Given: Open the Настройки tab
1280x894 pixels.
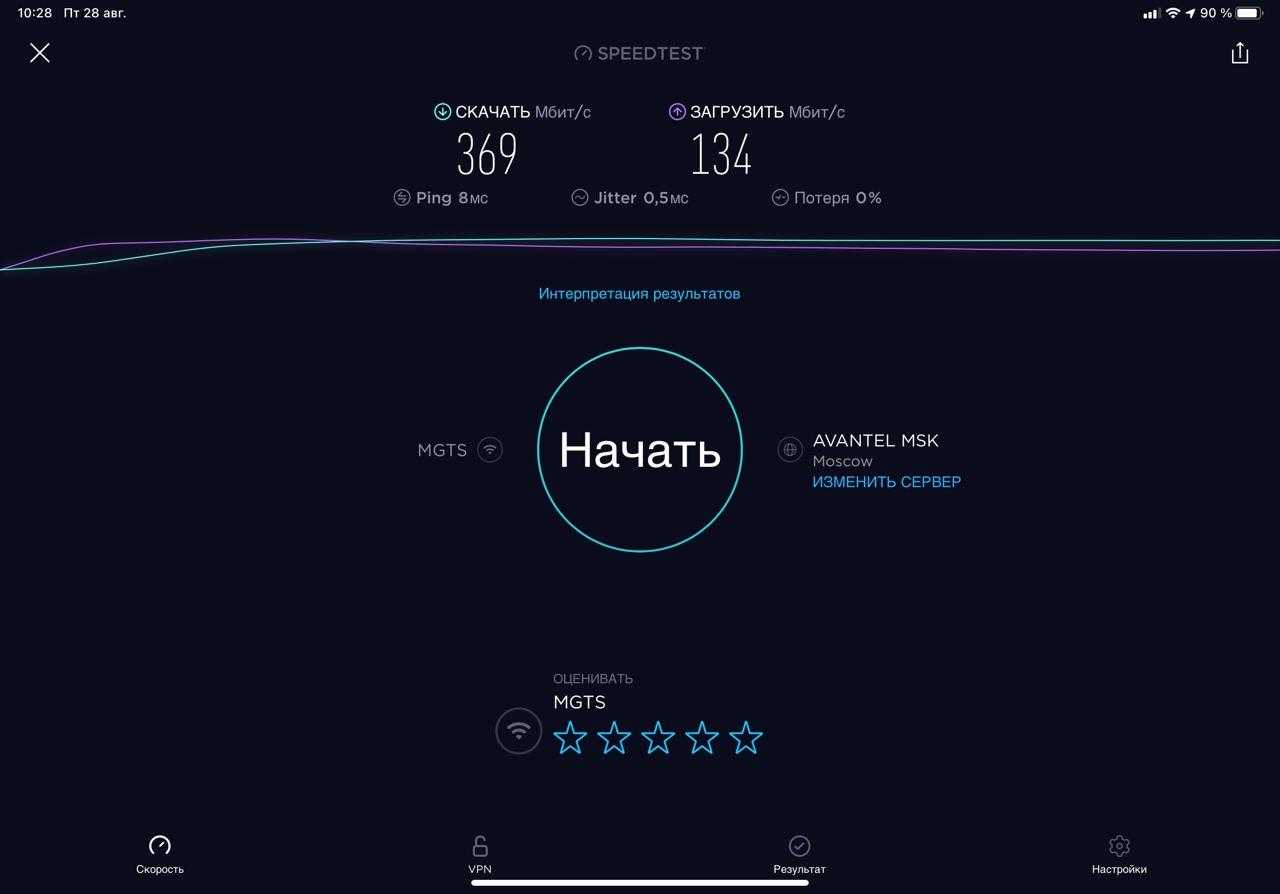Looking at the screenshot, I should tap(1119, 855).
